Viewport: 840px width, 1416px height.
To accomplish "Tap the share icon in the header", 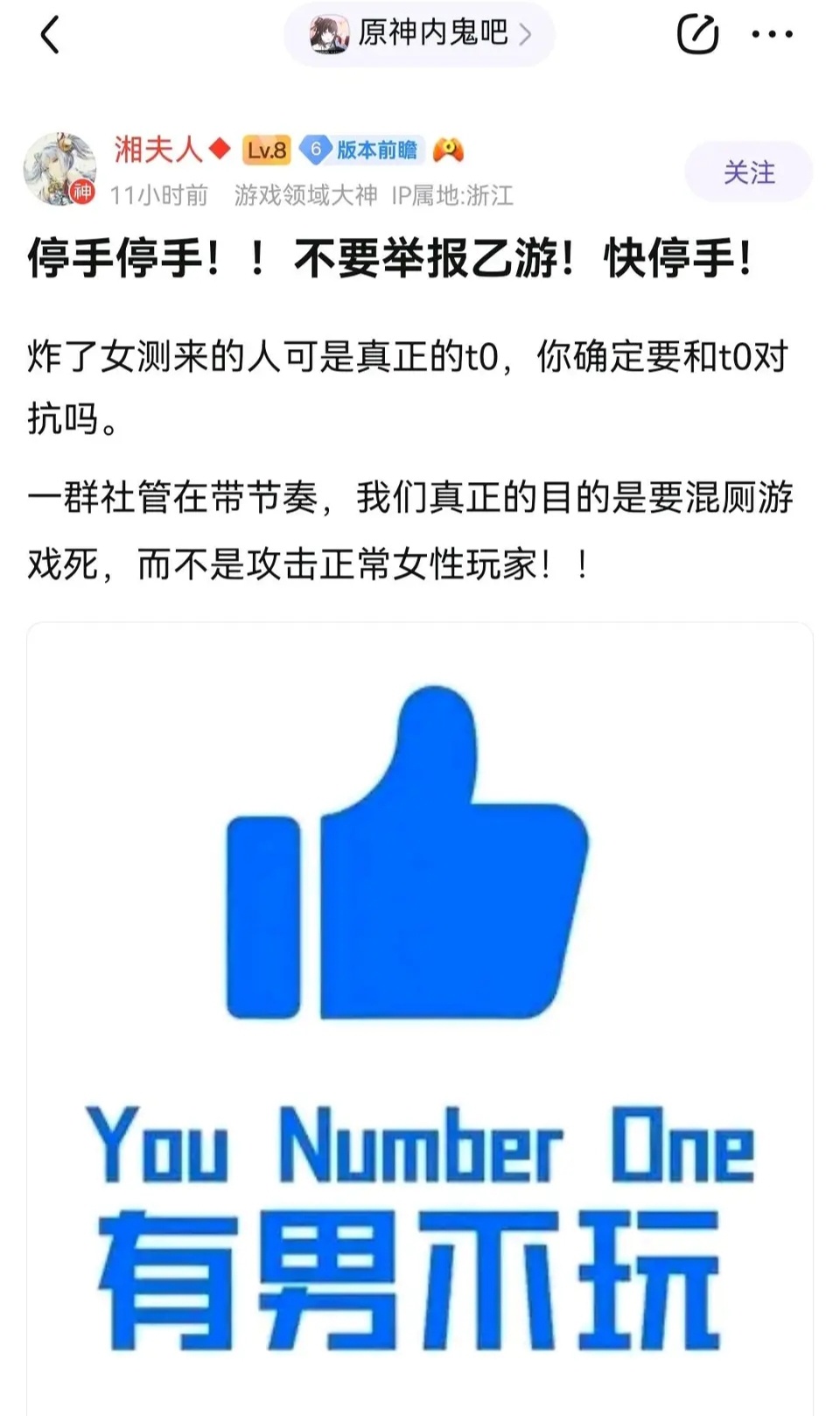I will [697, 34].
